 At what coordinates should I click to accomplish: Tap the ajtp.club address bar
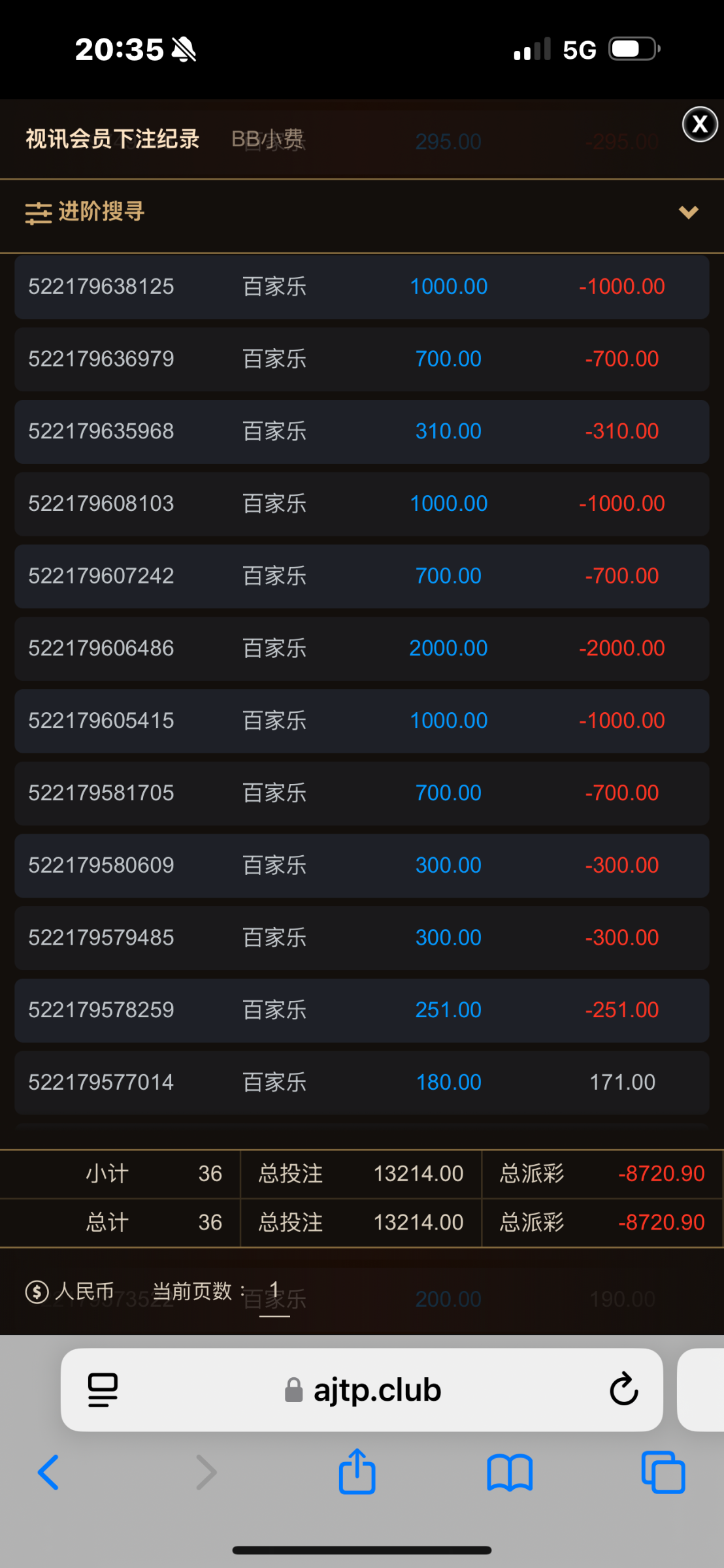[x=363, y=1390]
